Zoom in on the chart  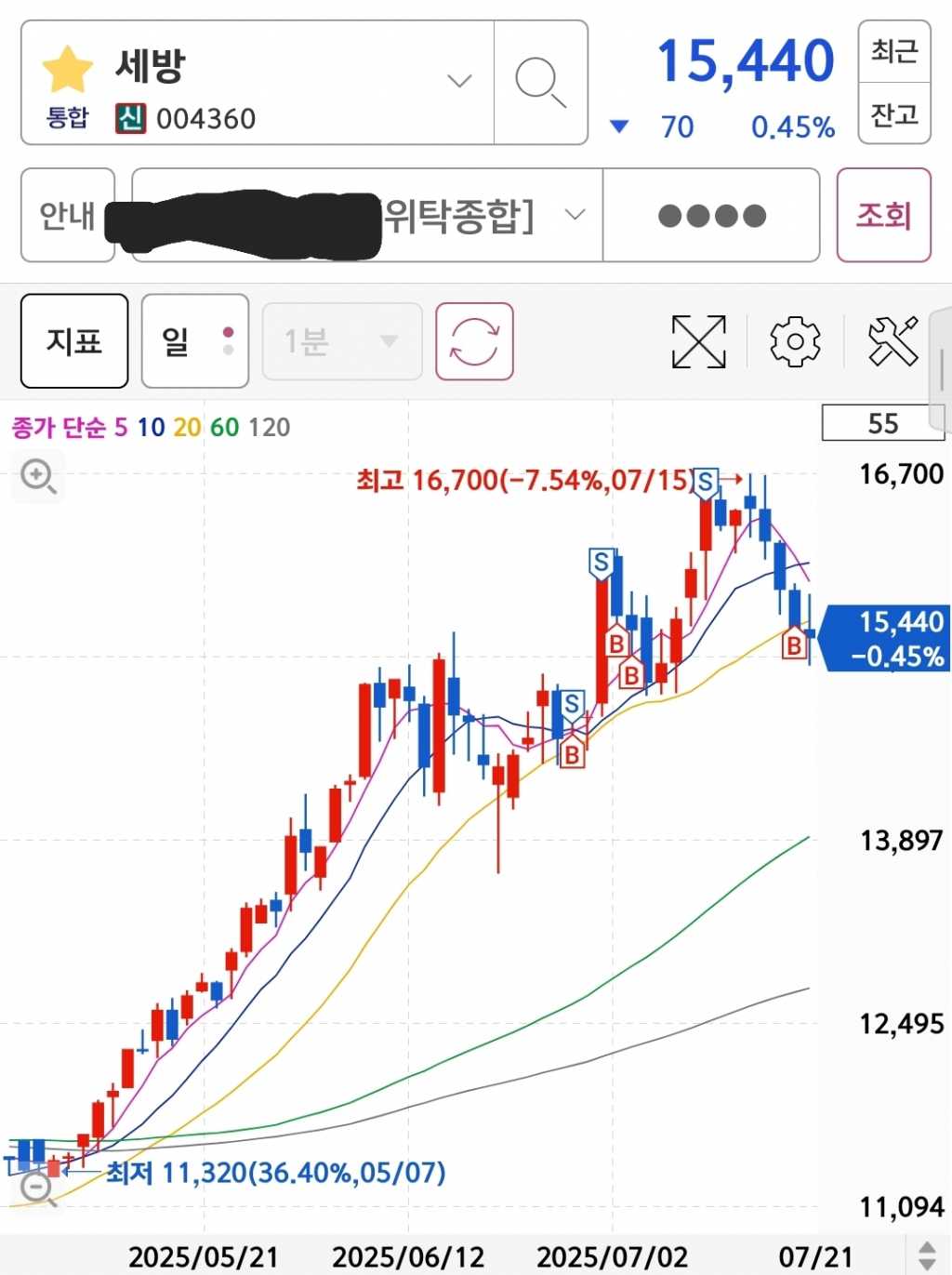[x=38, y=477]
